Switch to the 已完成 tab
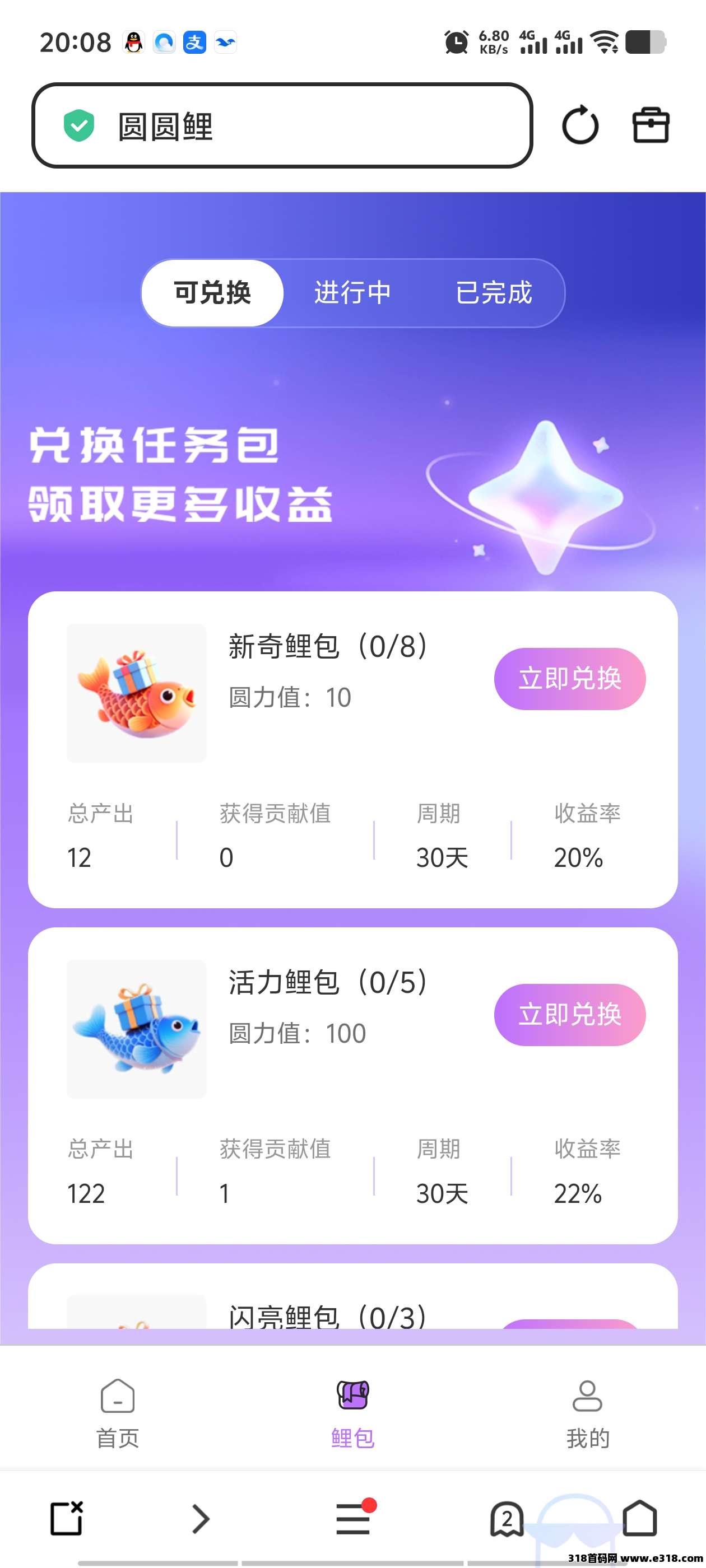The width and height of the screenshot is (706, 1568). pyautogui.click(x=494, y=293)
